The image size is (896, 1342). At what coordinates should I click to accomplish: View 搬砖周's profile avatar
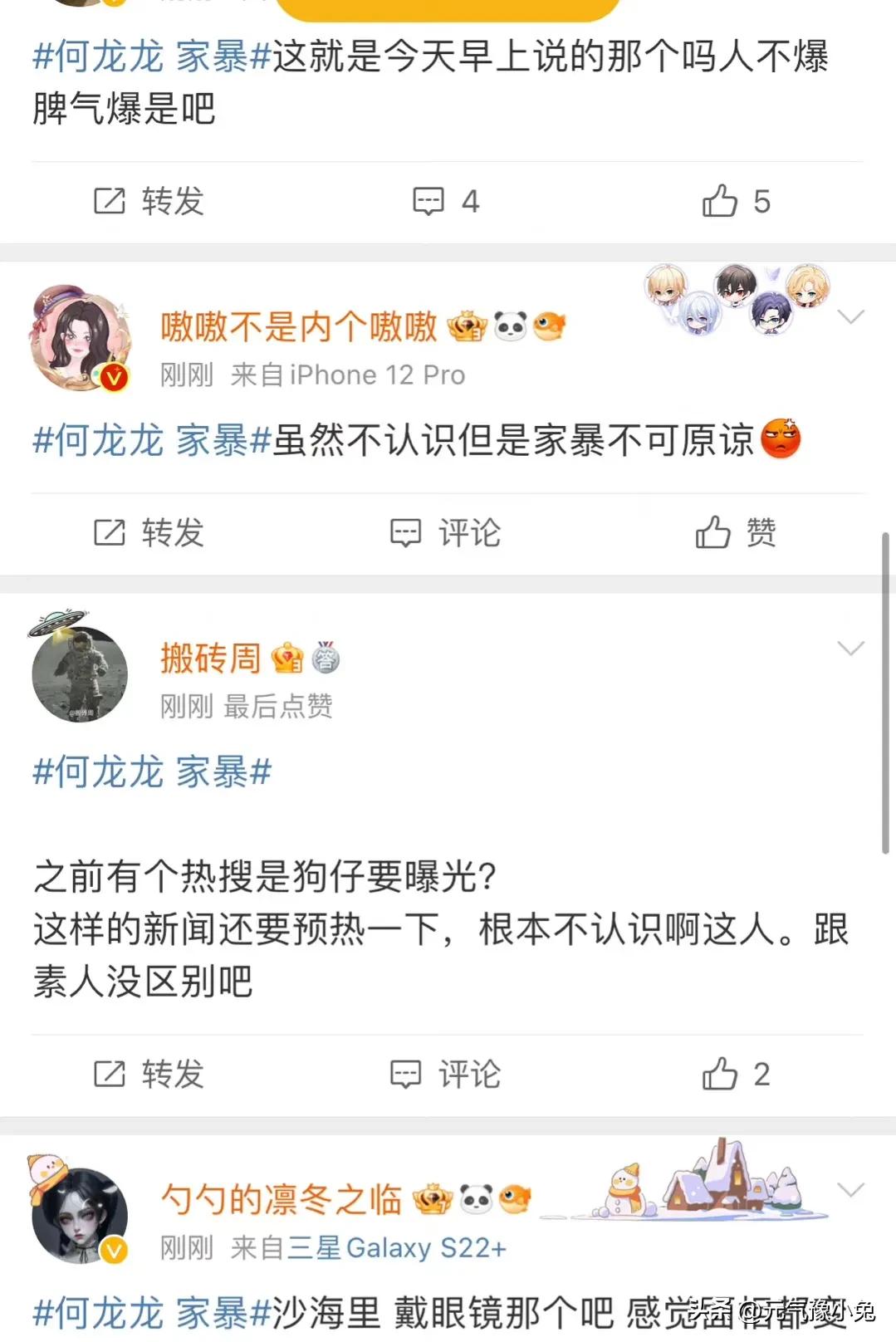80,673
